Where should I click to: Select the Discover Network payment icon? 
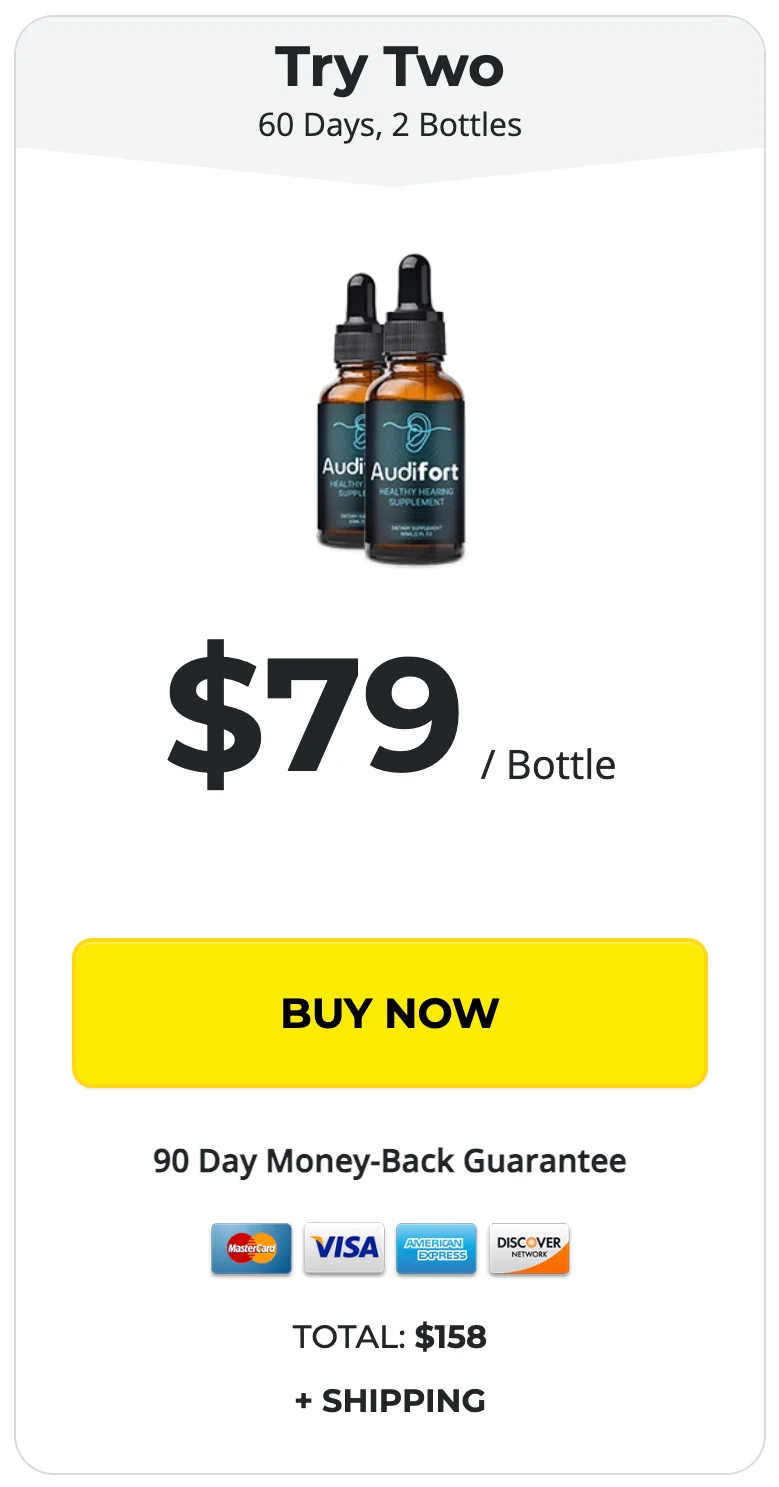[529, 1248]
